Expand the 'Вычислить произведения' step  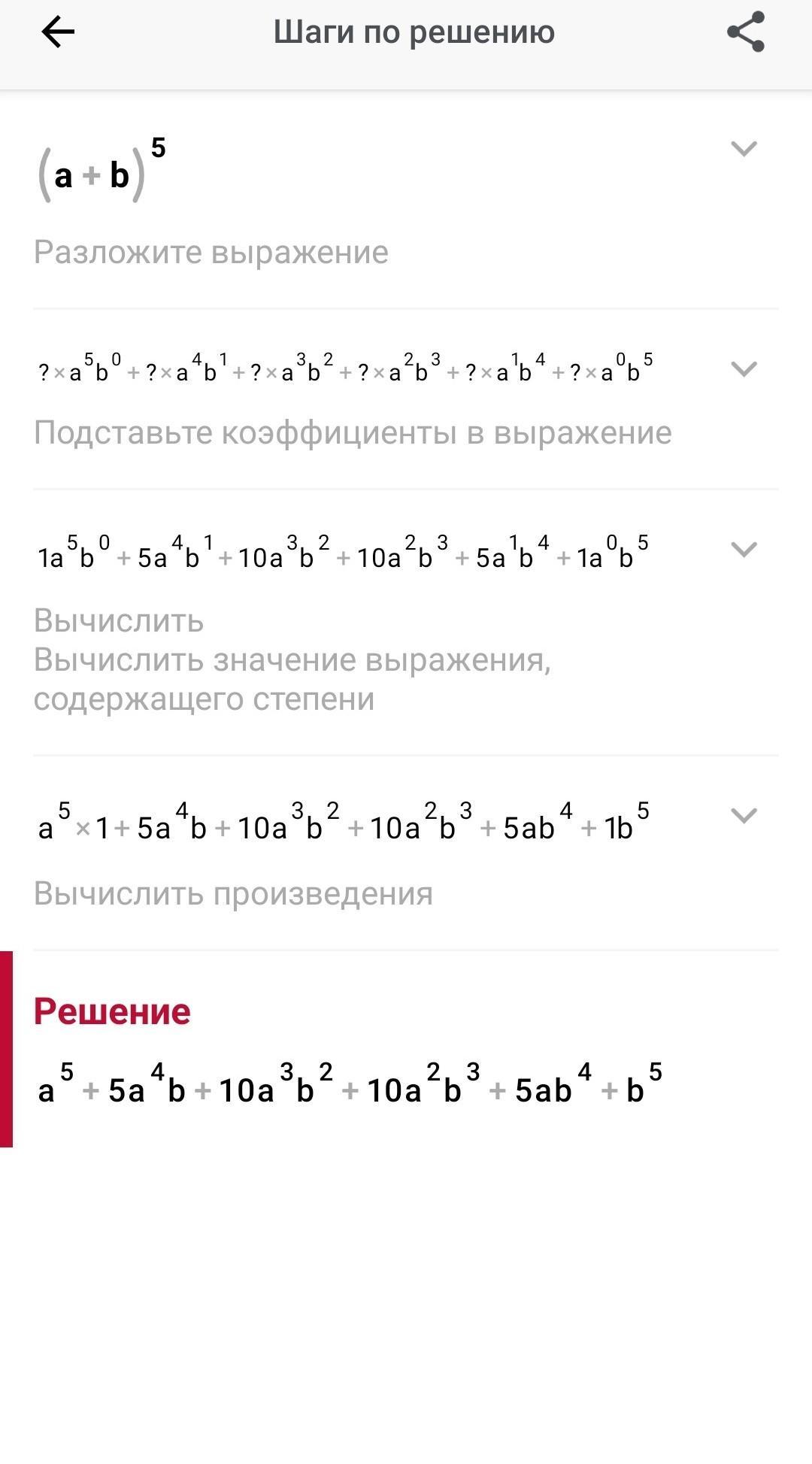pyautogui.click(x=744, y=815)
